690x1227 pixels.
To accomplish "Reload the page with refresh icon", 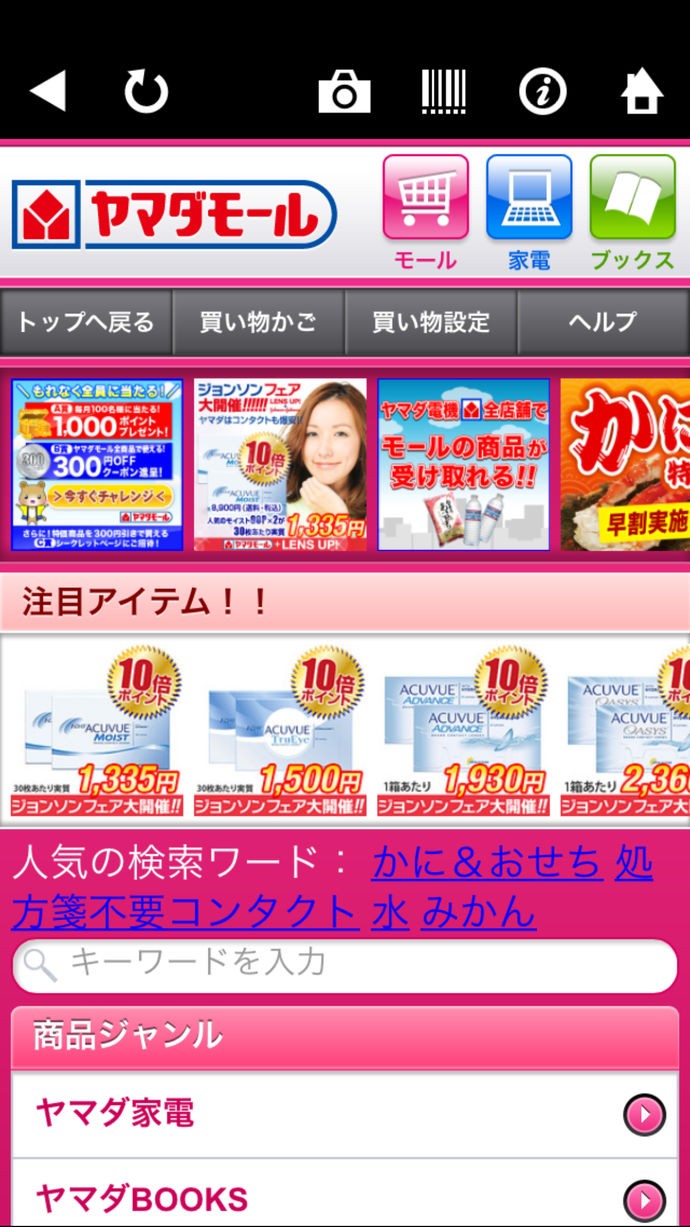I will (146, 92).
